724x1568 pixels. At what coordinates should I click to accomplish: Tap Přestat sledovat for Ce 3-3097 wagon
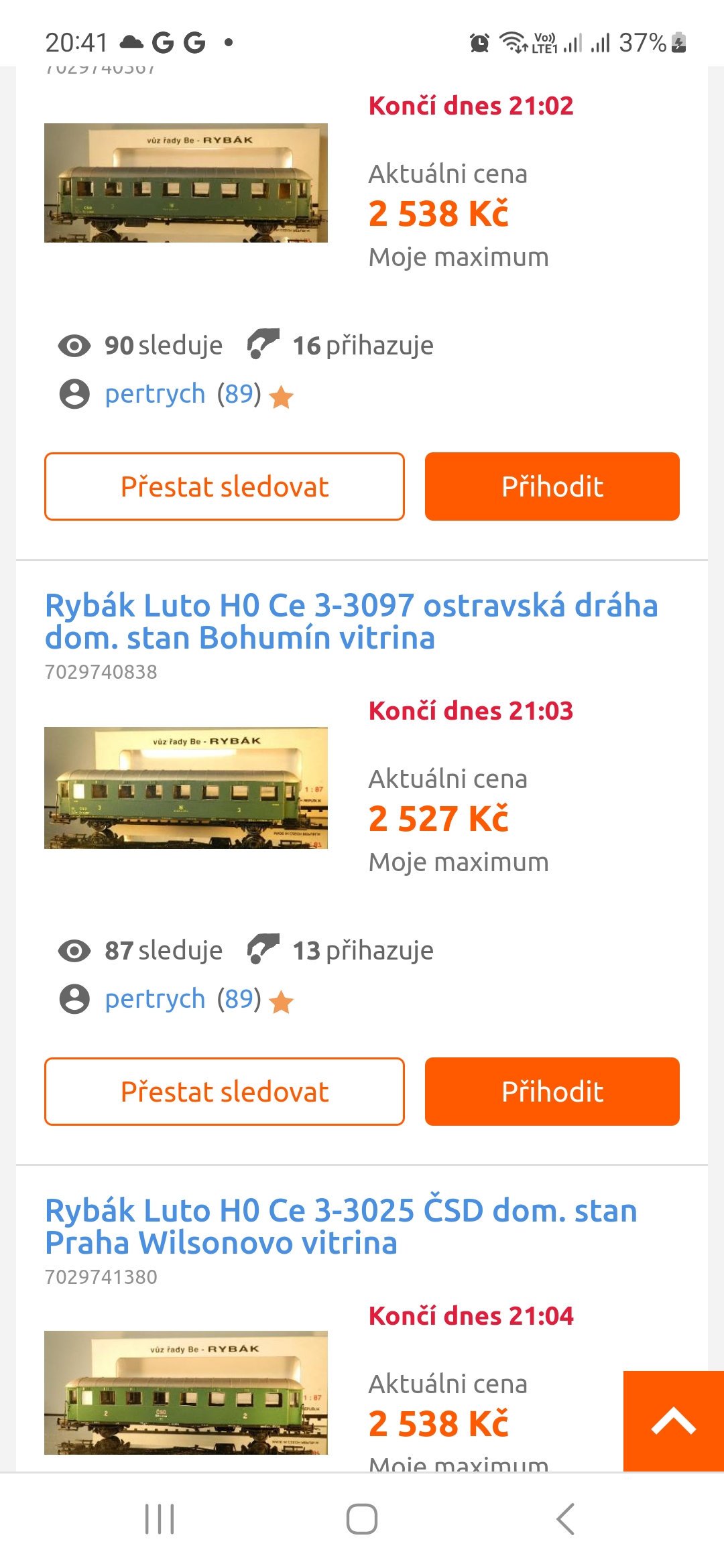(224, 1092)
